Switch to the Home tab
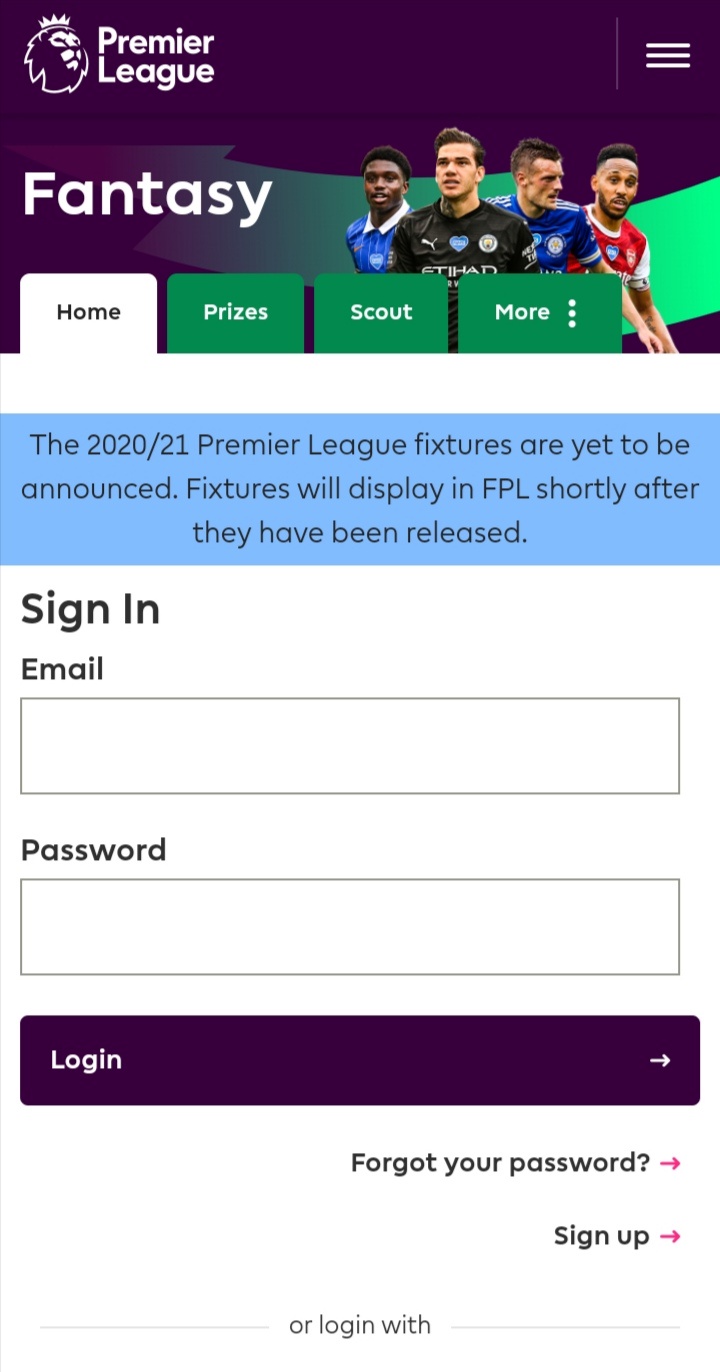 (x=89, y=313)
